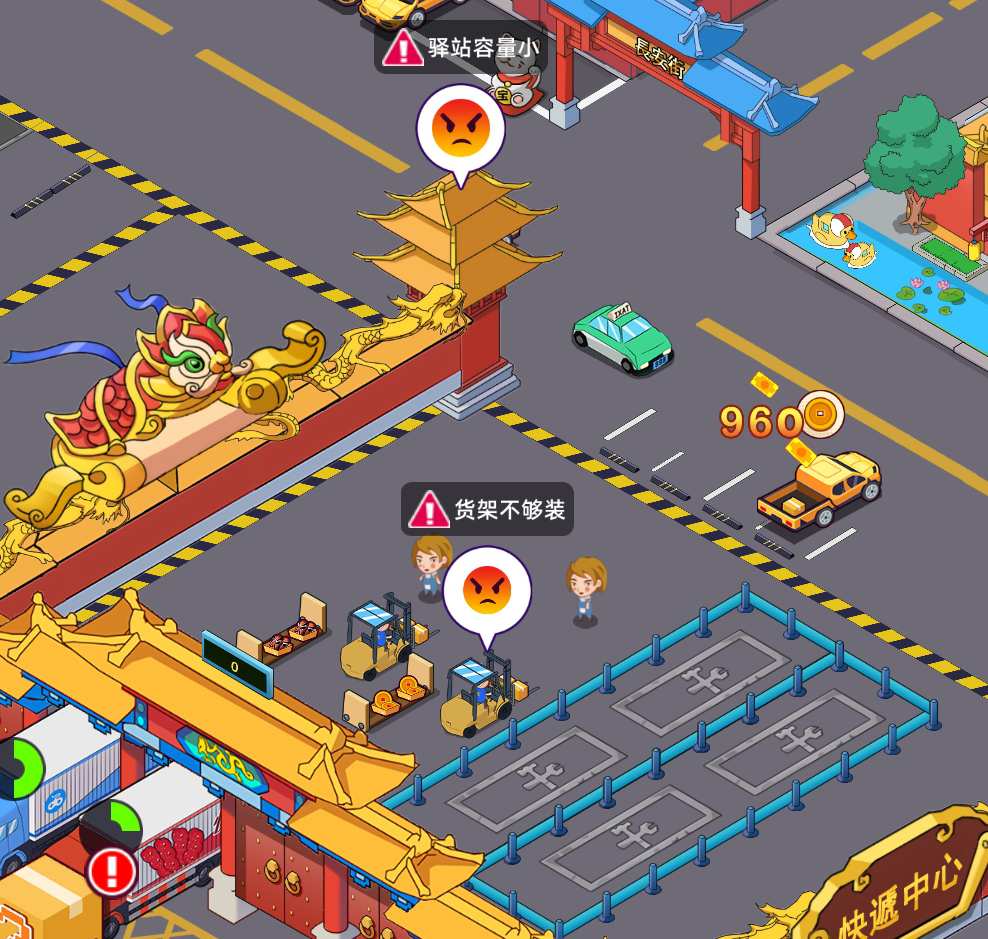Tap the angry face bubble above the forklift
The image size is (988, 939).
(486, 590)
